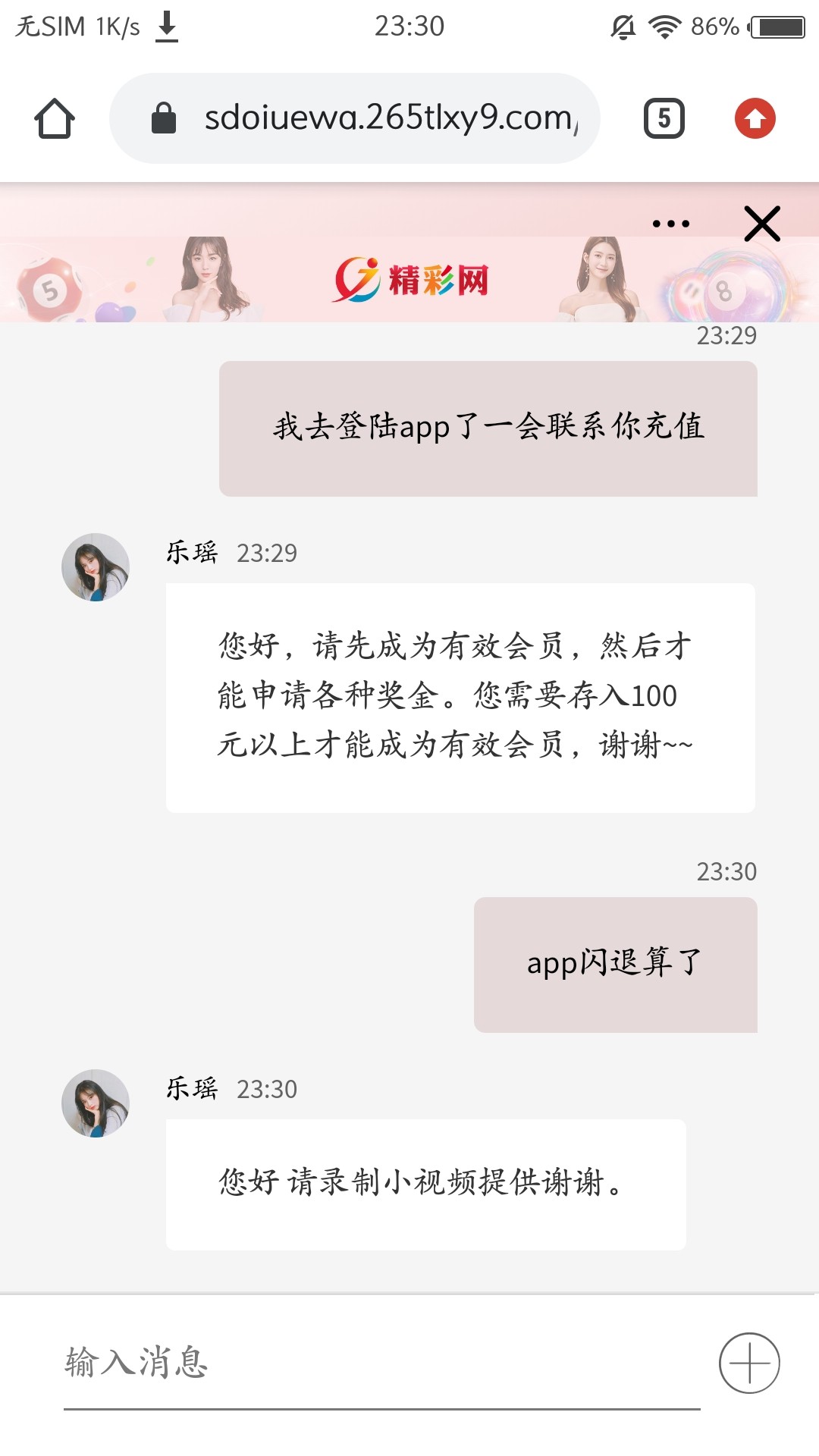The height and width of the screenshot is (1456, 819).
Task: Tap 乐瑶's avatar next to 23:29 message
Action: click(x=96, y=566)
